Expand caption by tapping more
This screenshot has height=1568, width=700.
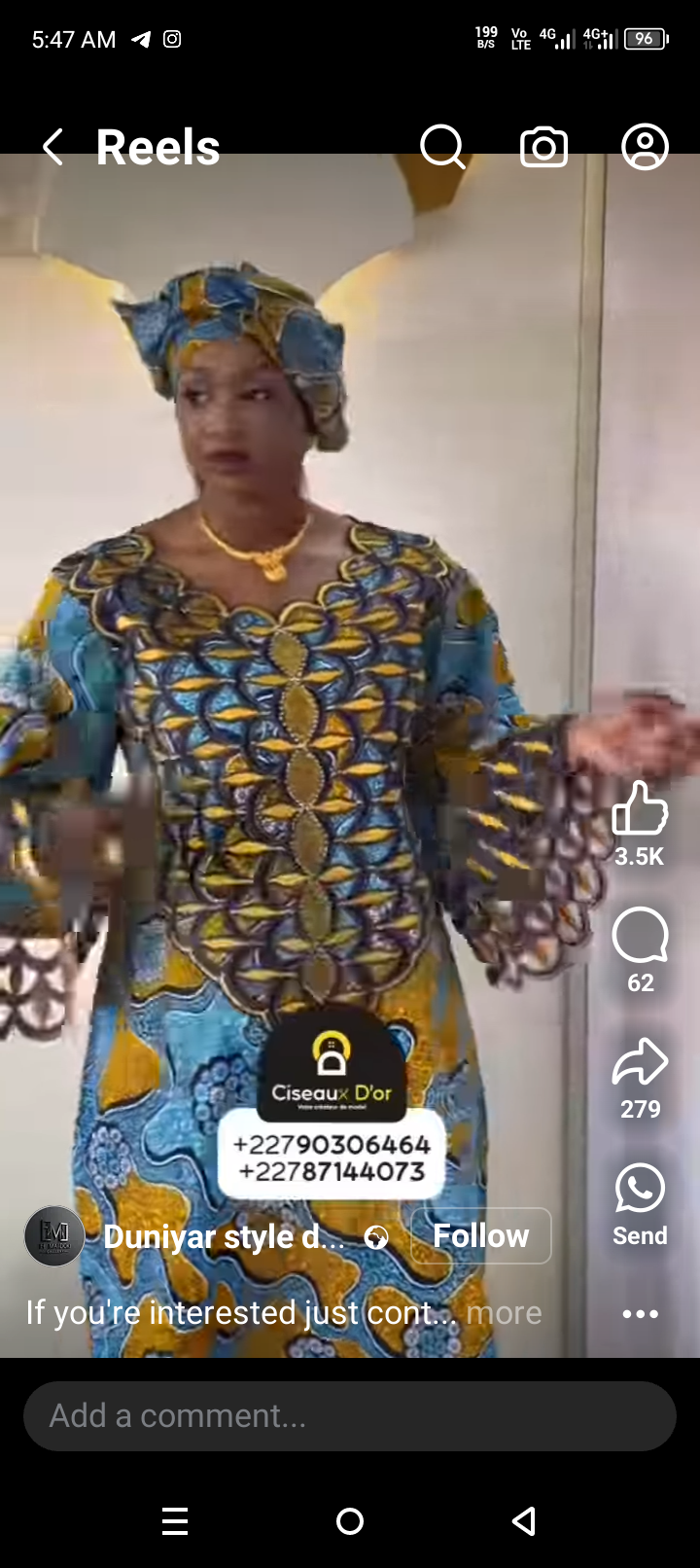[x=504, y=1313]
